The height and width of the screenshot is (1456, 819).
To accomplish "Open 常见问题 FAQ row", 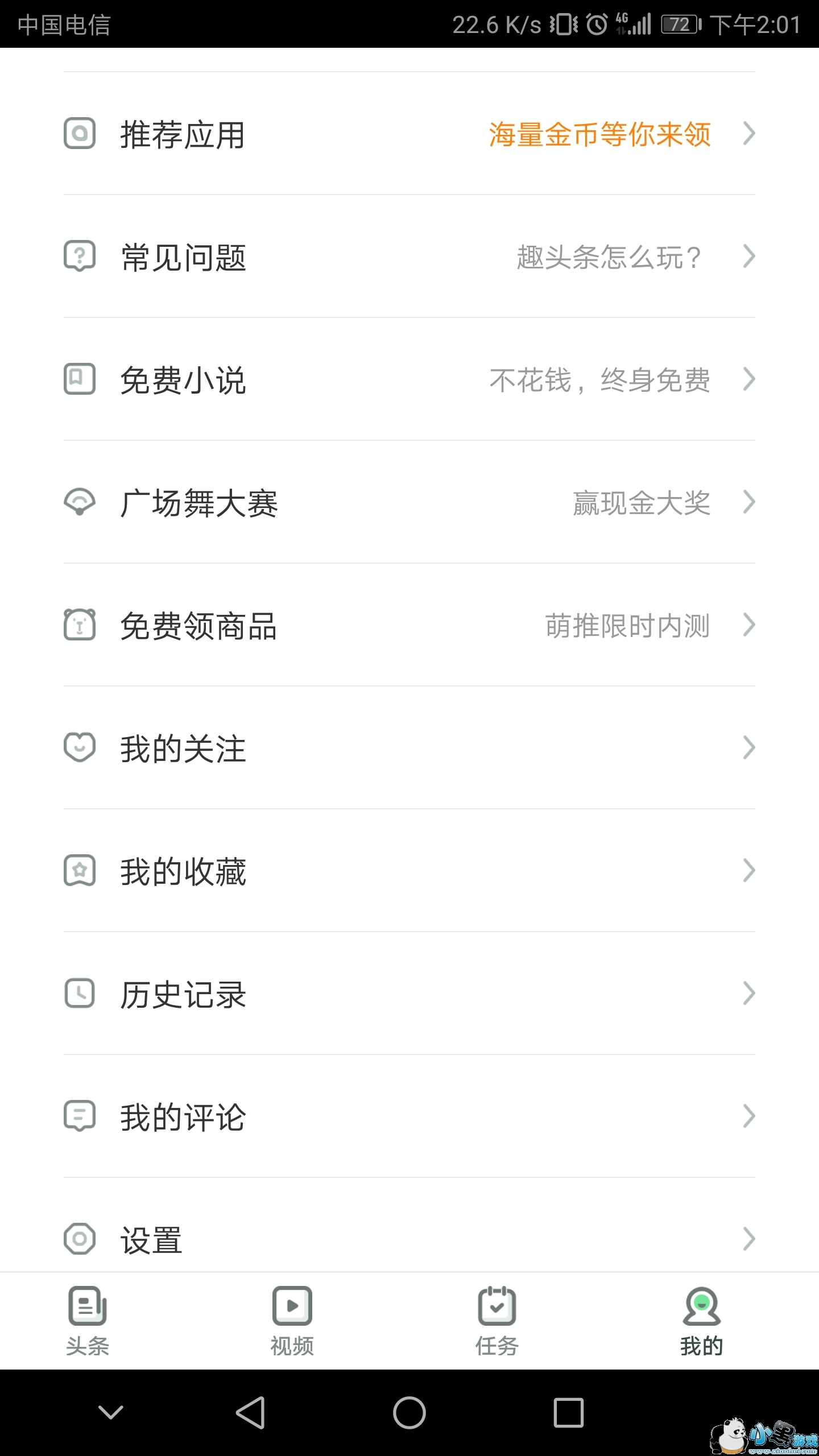I will [x=409, y=257].
